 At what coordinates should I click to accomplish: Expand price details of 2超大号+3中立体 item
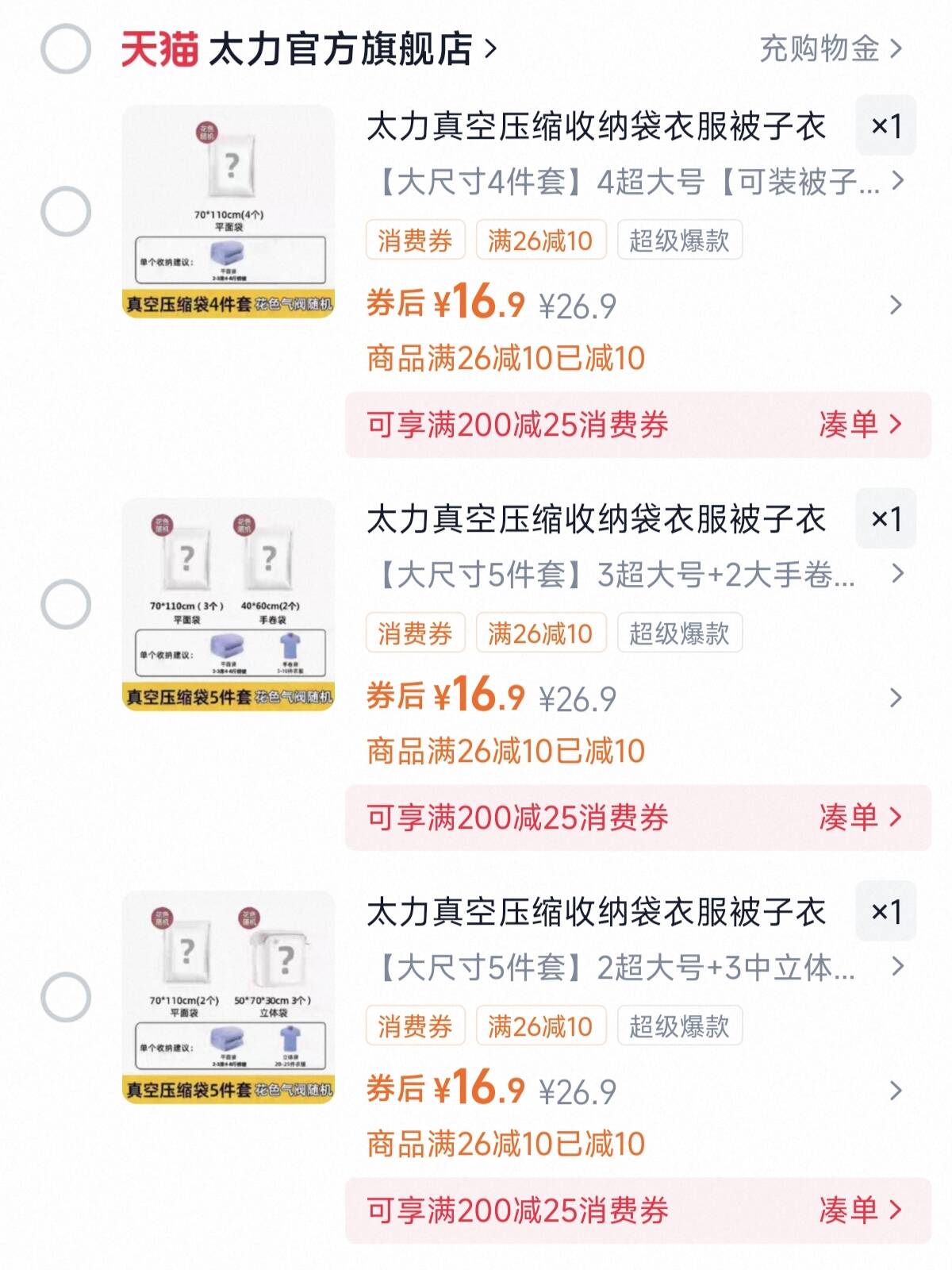(x=896, y=1091)
